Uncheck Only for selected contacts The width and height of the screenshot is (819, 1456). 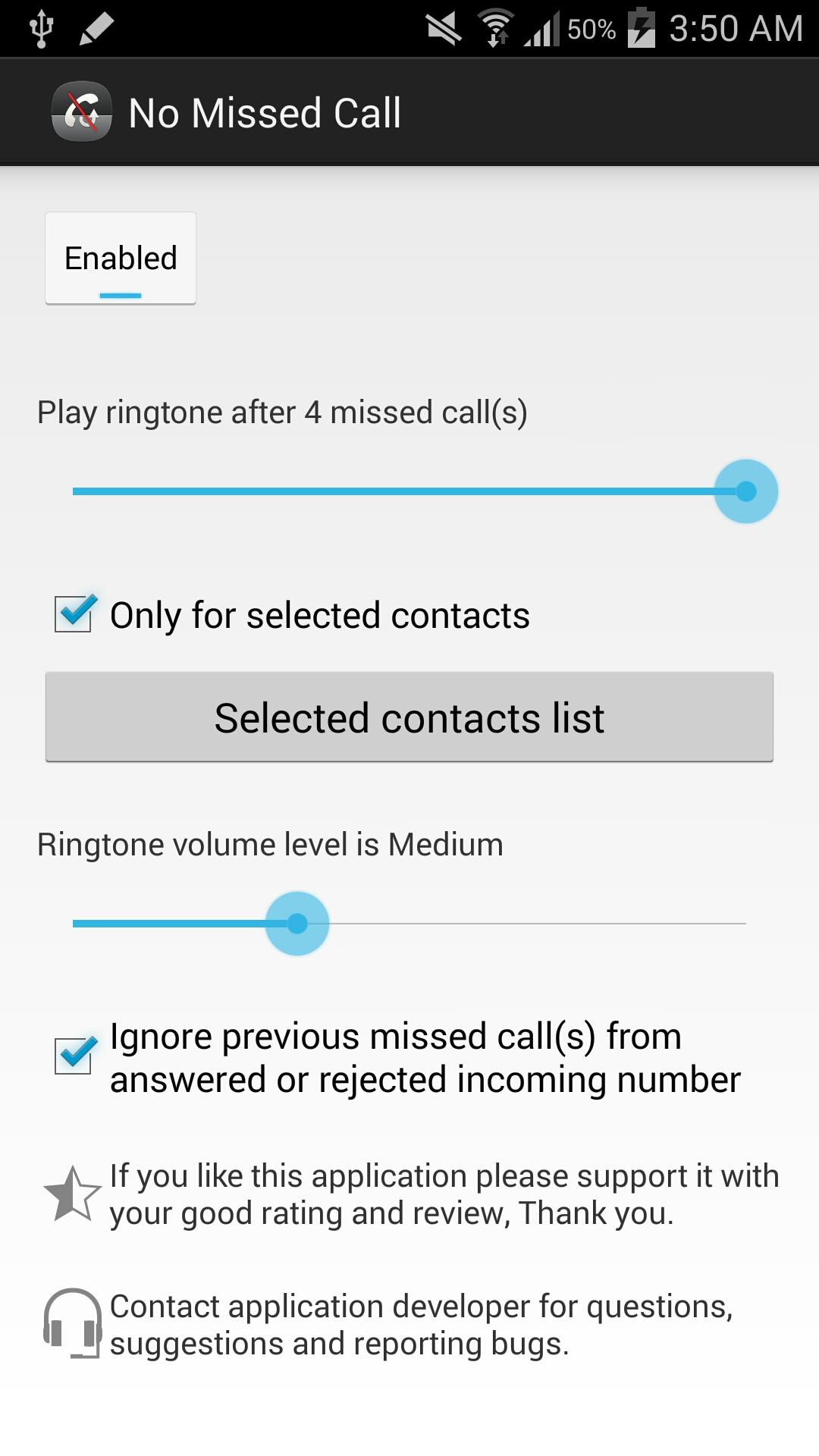[72, 614]
